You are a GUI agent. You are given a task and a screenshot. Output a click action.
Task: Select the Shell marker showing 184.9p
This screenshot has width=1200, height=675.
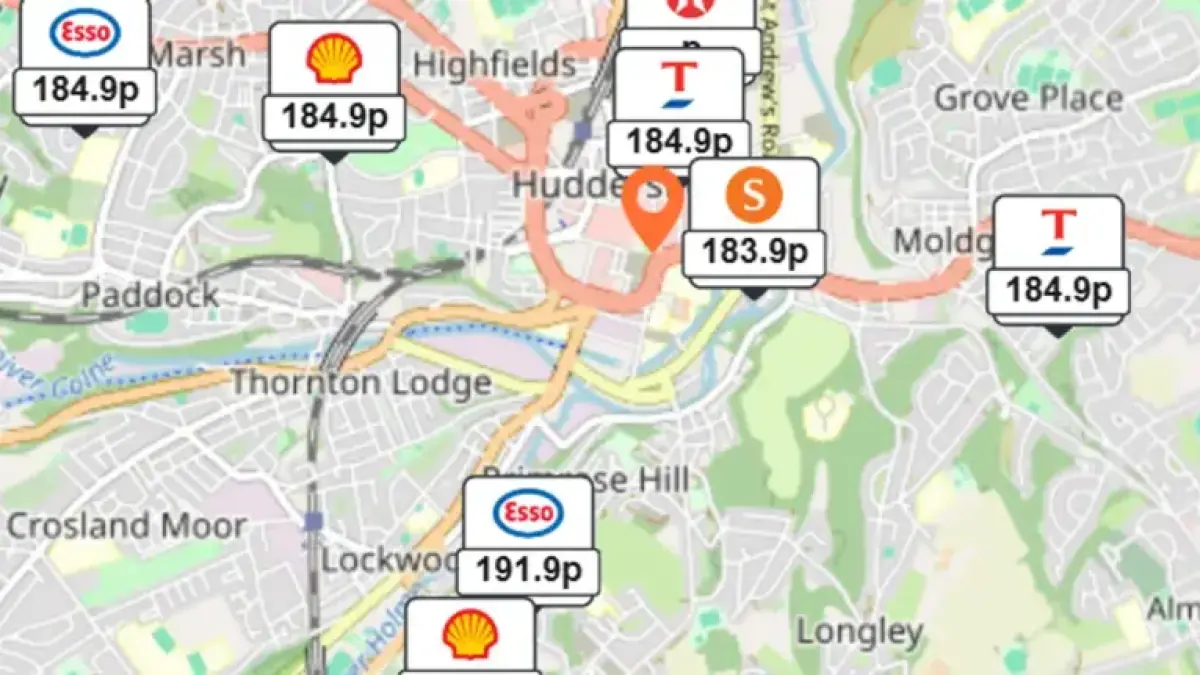[x=333, y=88]
